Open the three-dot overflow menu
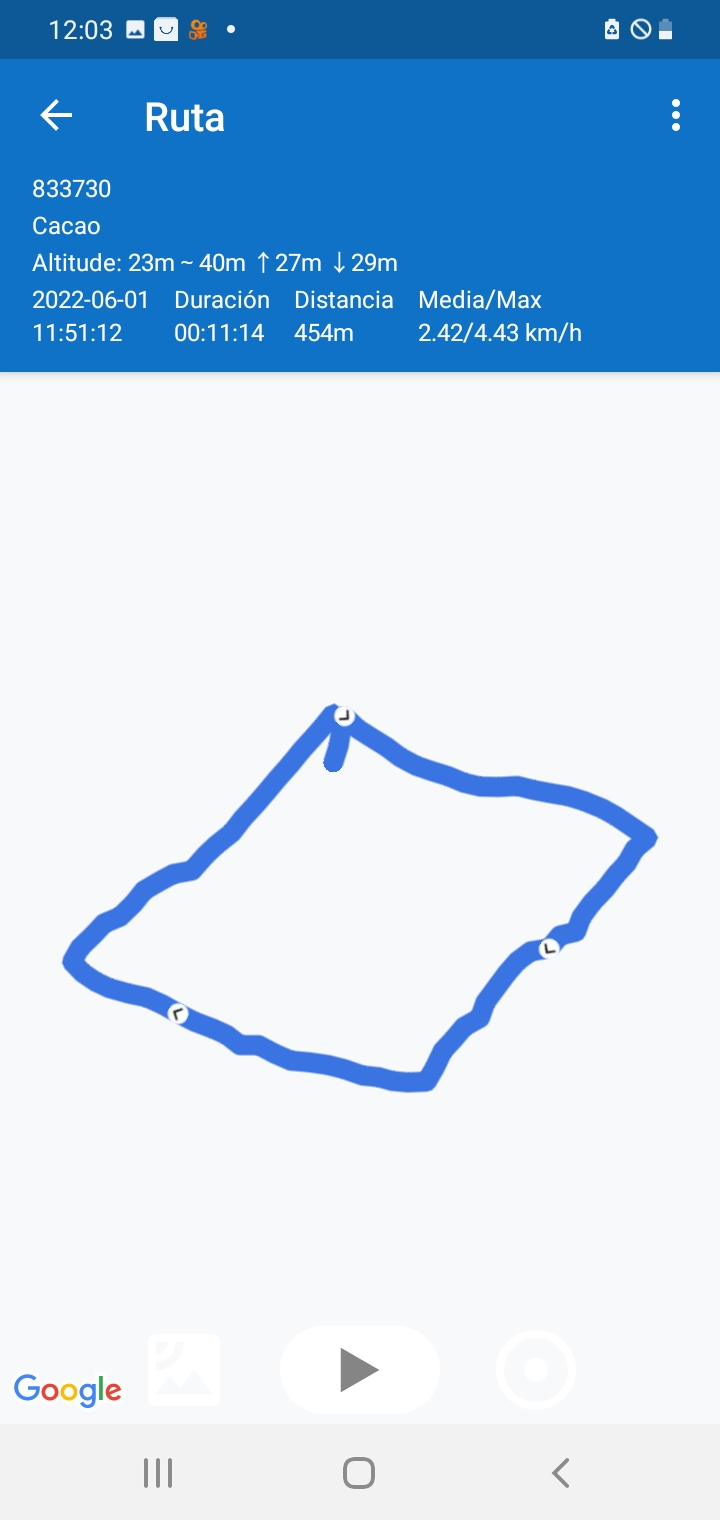This screenshot has height=1520, width=720. [676, 116]
